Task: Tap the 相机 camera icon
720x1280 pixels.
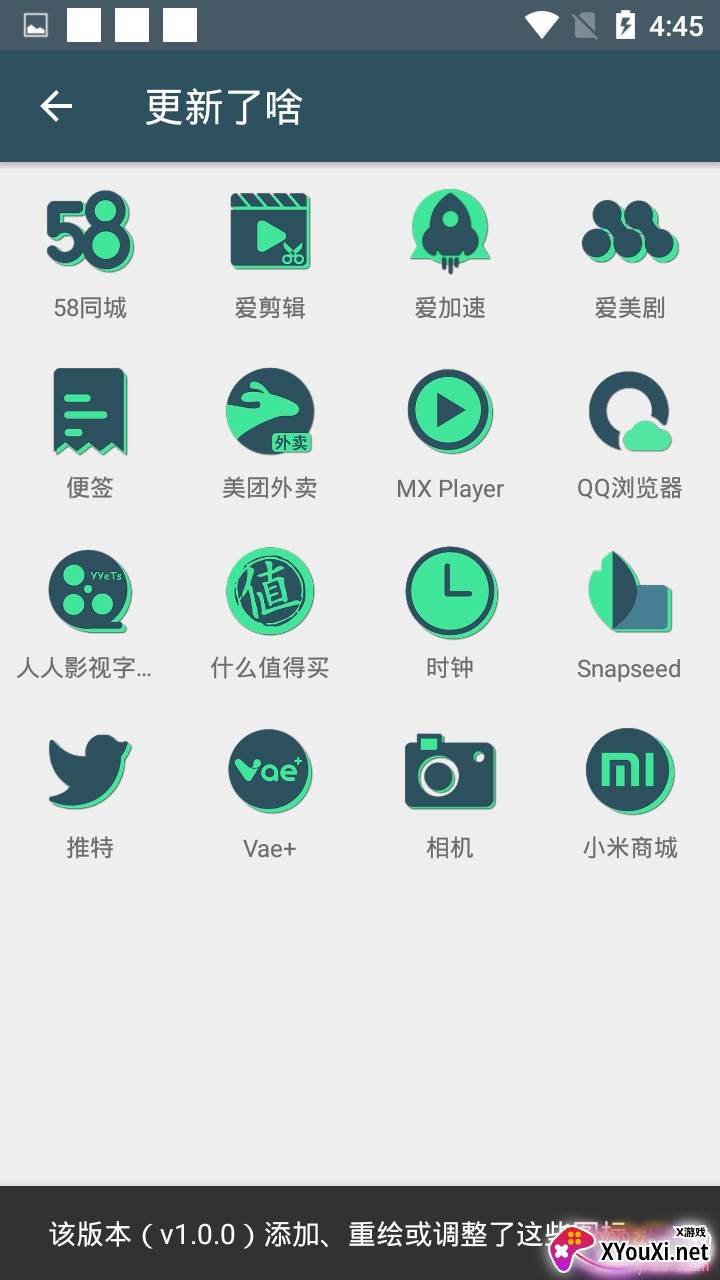Action: tap(450, 771)
